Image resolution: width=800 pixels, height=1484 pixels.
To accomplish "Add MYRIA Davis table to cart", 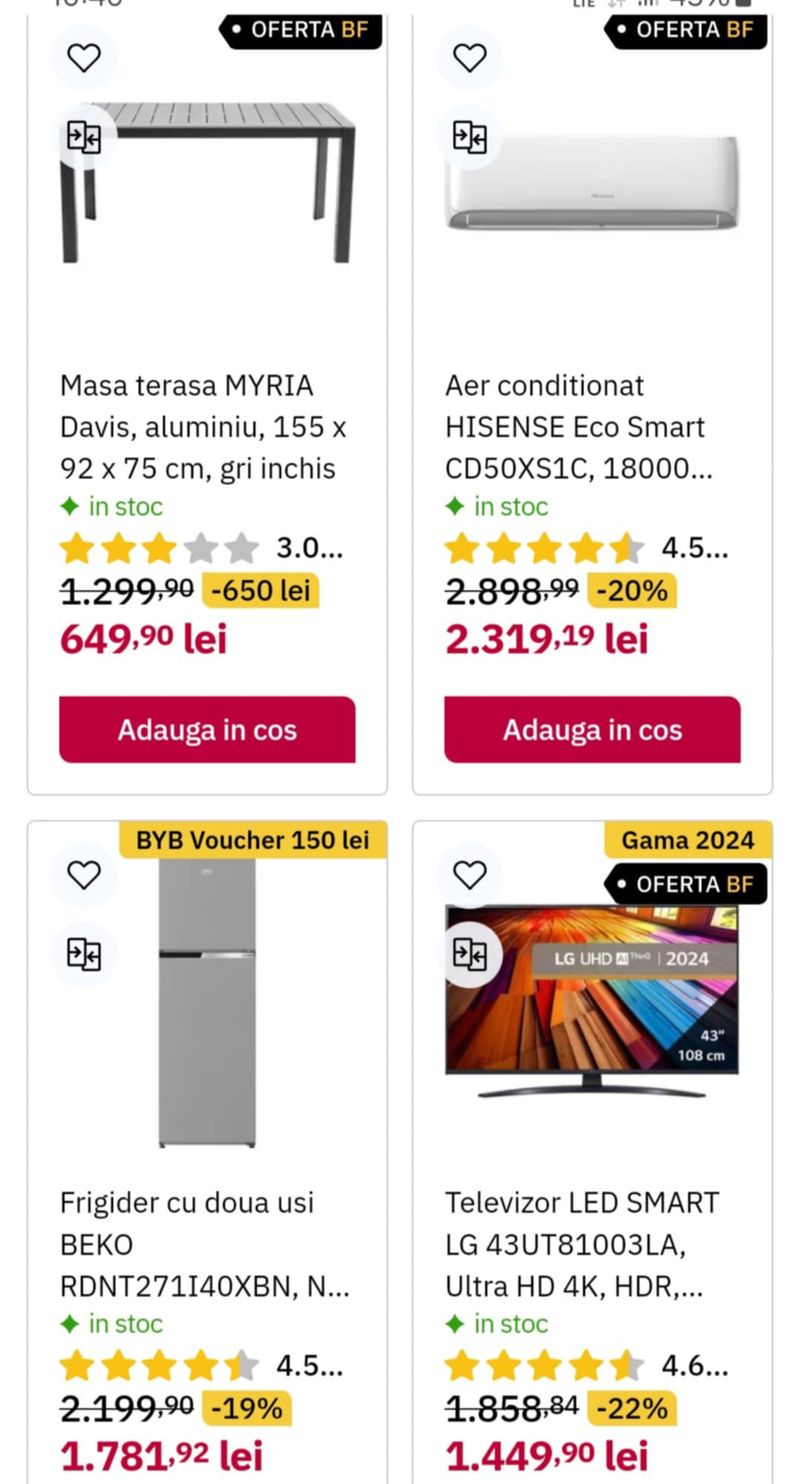I will [x=207, y=730].
